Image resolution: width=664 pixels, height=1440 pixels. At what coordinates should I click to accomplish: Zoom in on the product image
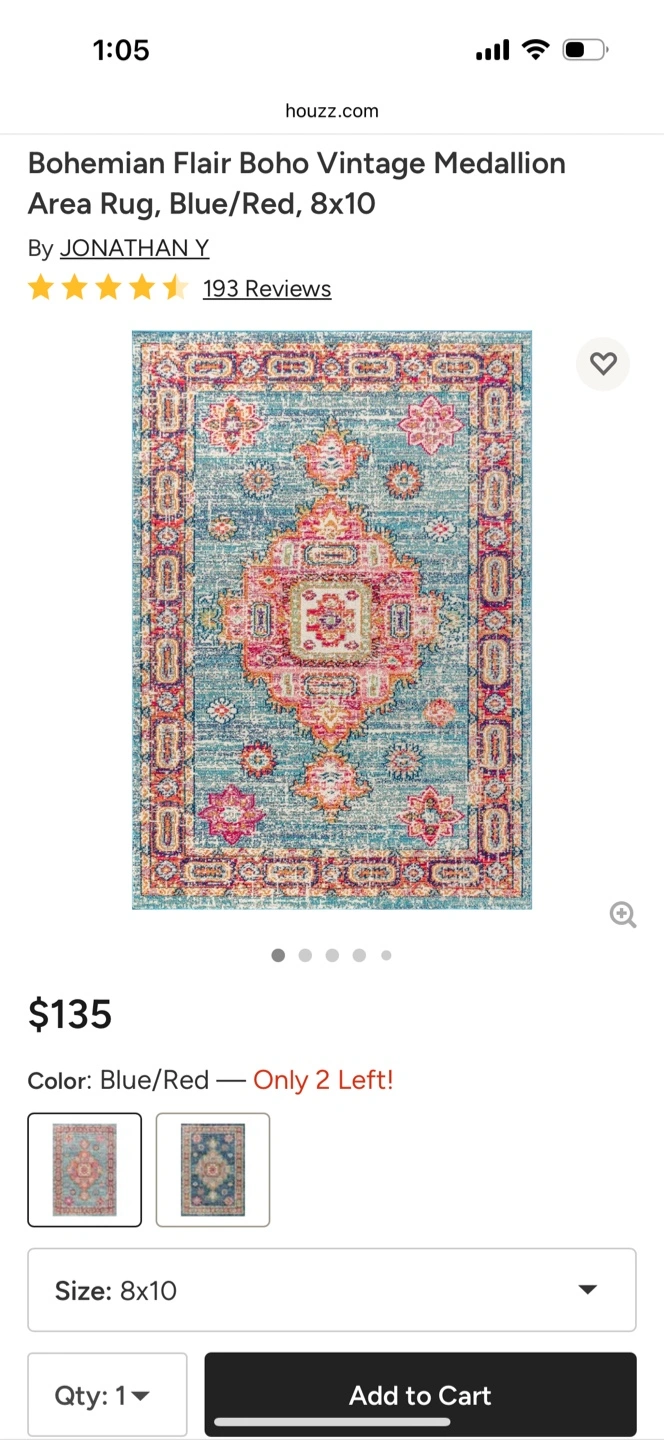pos(623,914)
